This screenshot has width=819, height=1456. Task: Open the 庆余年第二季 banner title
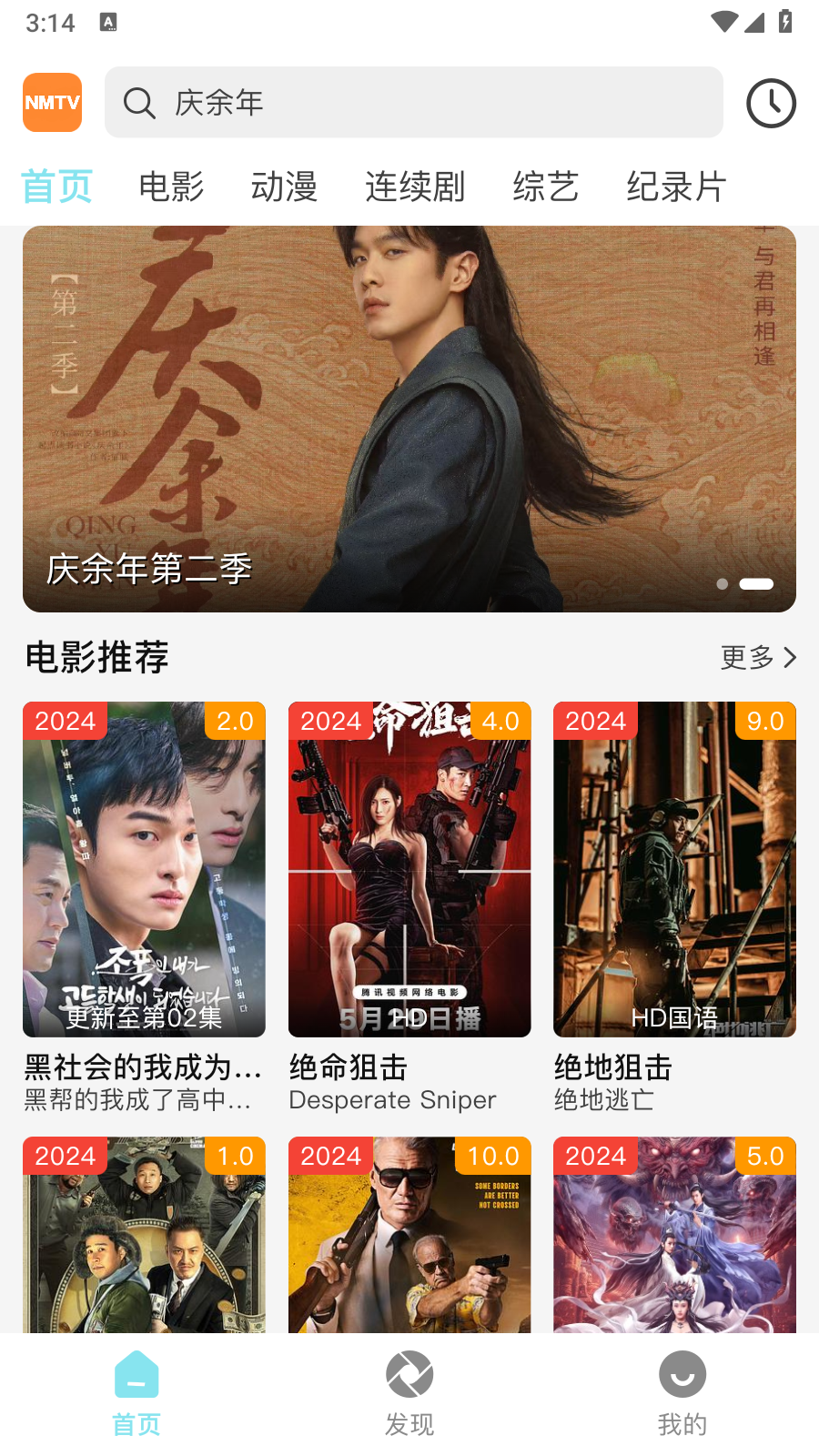pos(147,572)
